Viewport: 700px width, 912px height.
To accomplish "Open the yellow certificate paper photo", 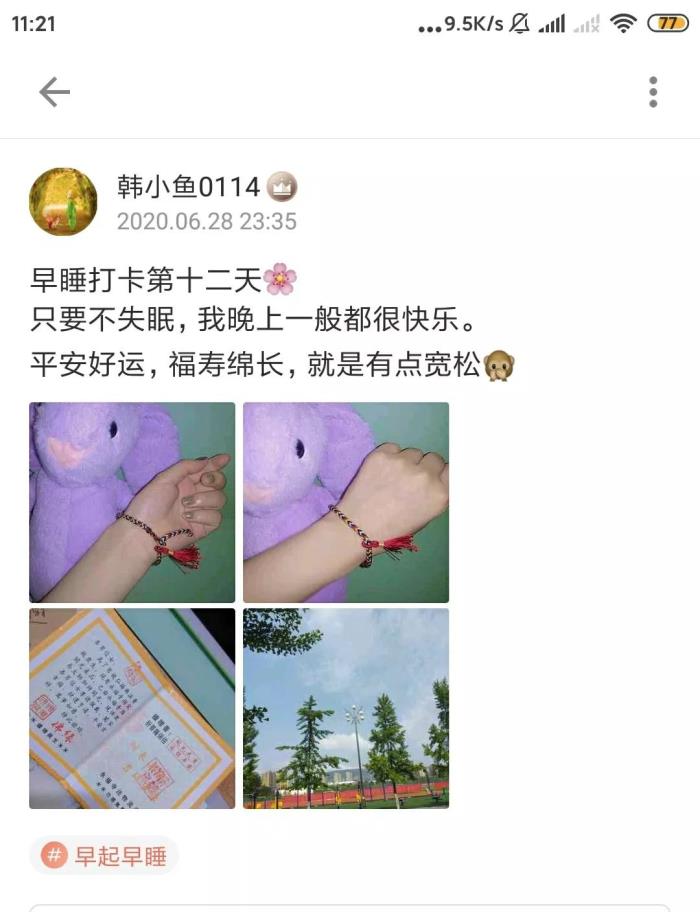I will [132, 708].
